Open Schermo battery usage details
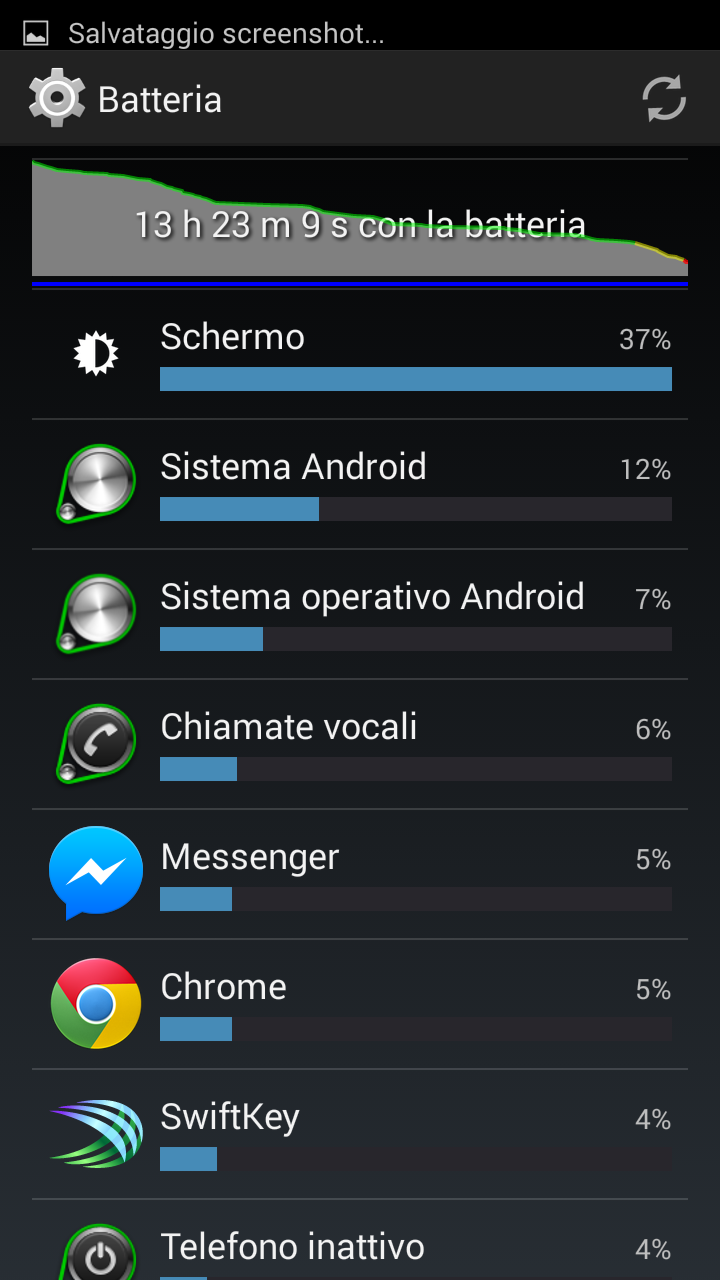 (x=360, y=354)
